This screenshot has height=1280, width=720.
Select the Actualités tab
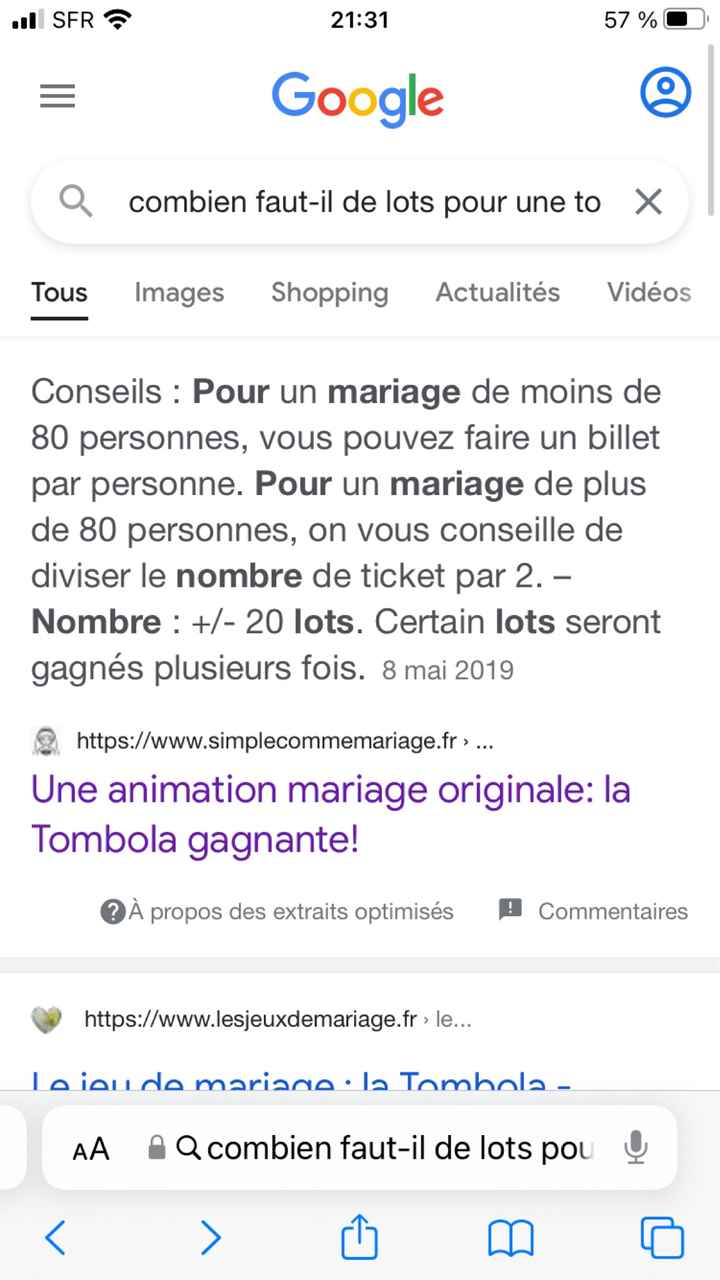pos(497,292)
